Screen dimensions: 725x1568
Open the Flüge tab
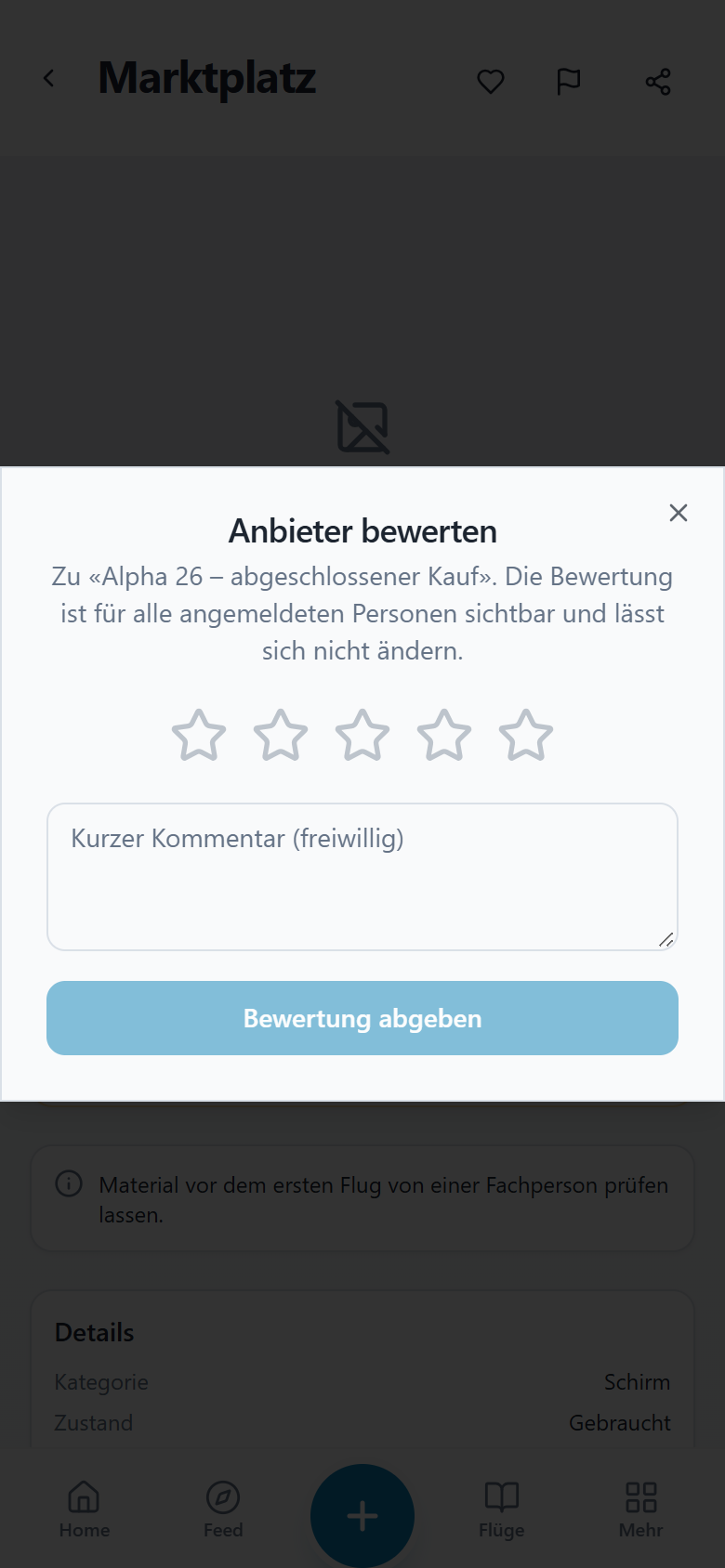(502, 1509)
